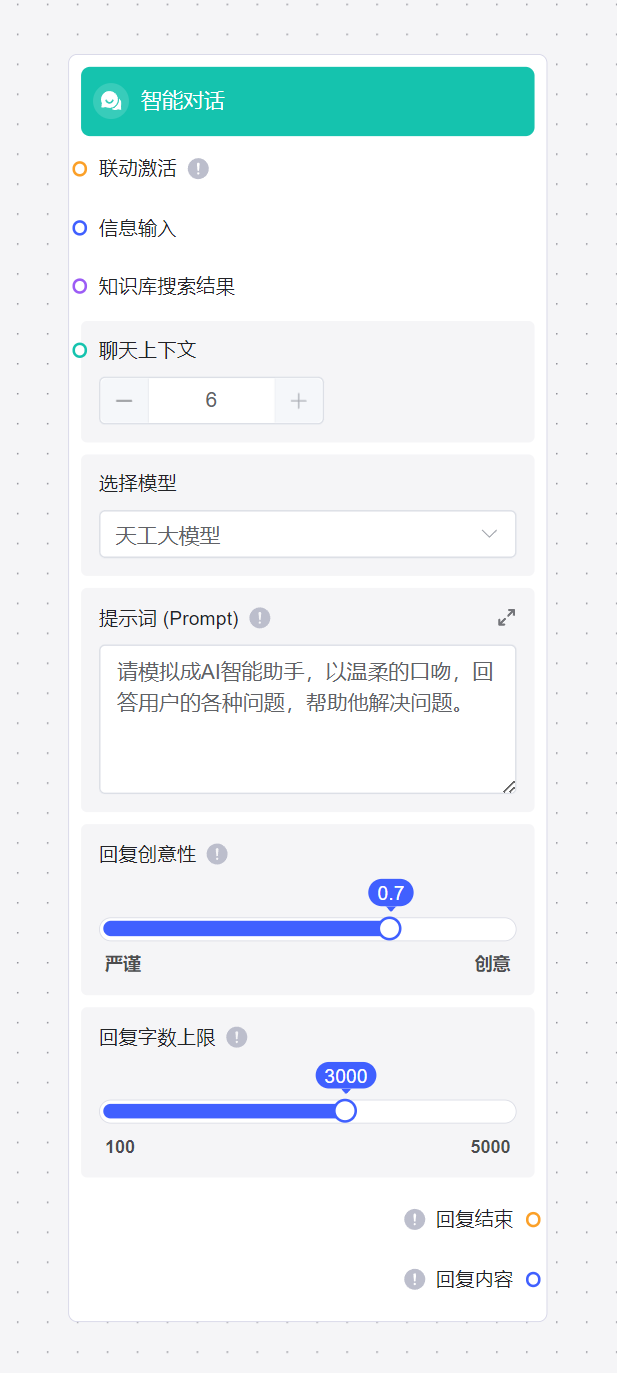Increase the 聊天上下文 count with plus
The image size is (617, 1373).
298,401
